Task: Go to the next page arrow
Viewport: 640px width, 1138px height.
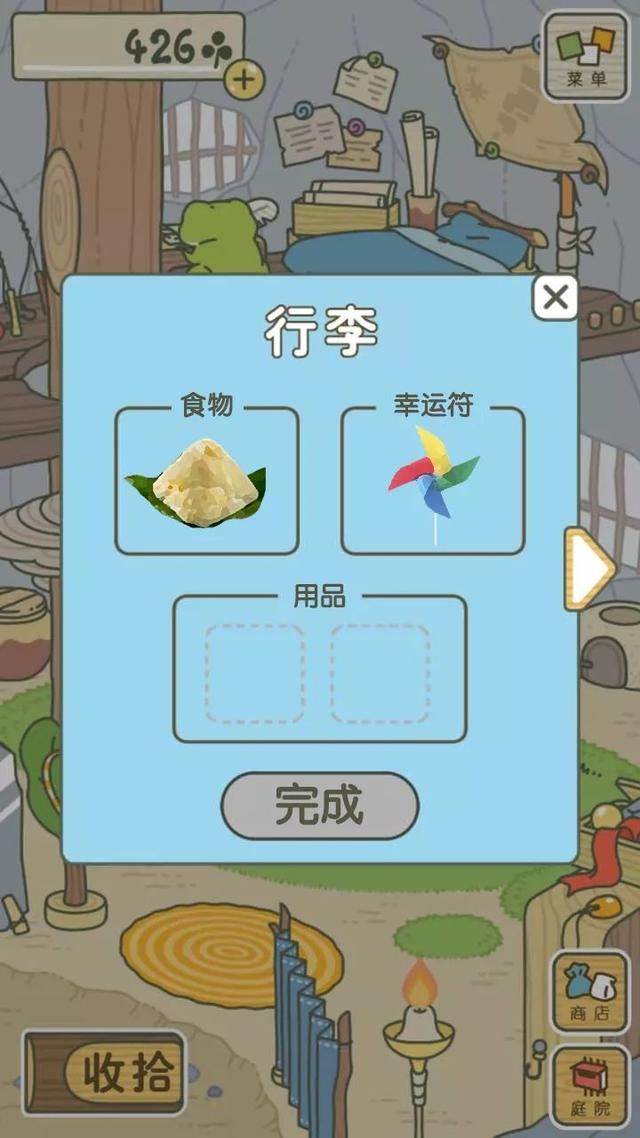Action: click(x=589, y=568)
